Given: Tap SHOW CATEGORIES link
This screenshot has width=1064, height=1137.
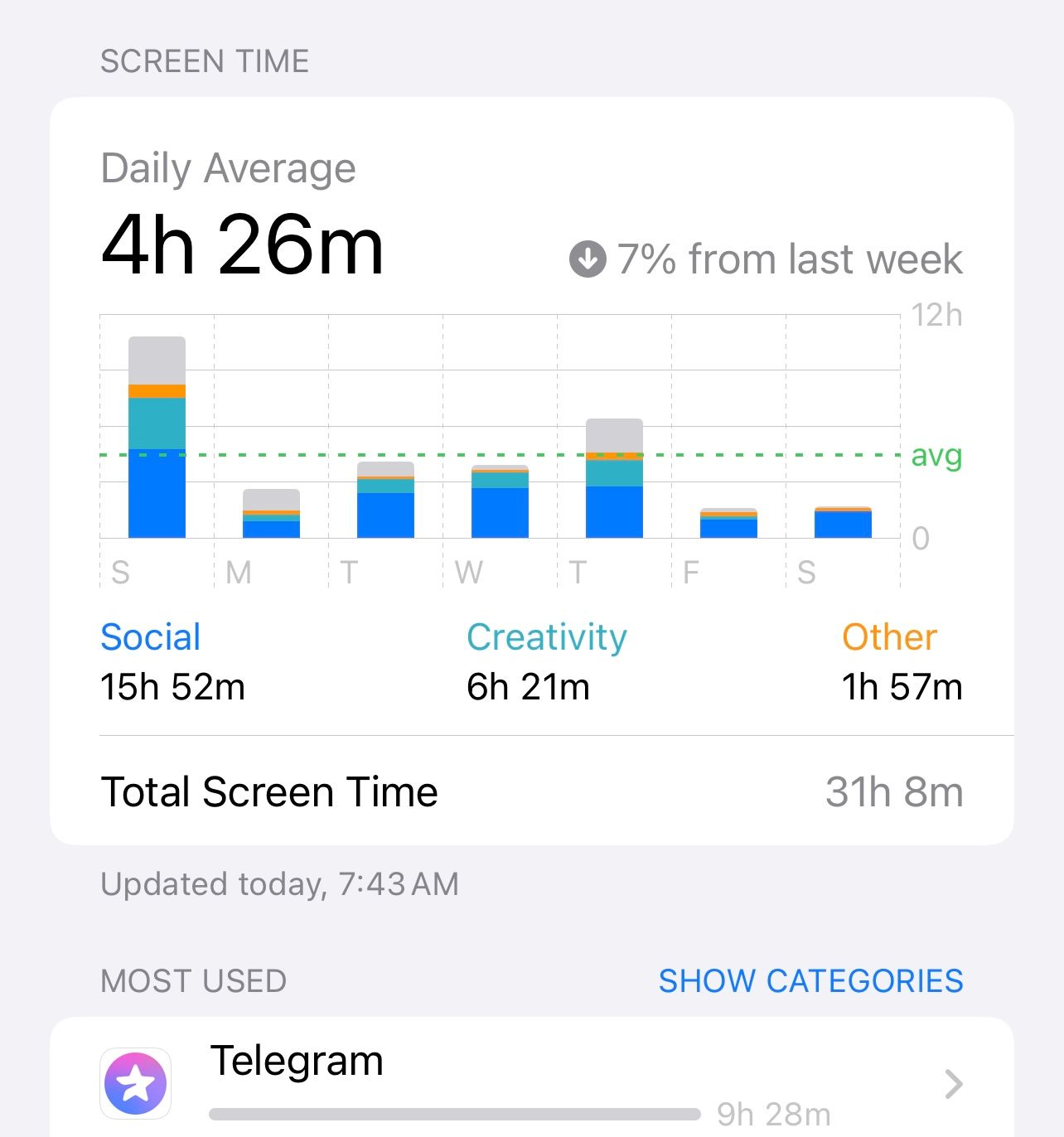Looking at the screenshot, I should [x=810, y=981].
